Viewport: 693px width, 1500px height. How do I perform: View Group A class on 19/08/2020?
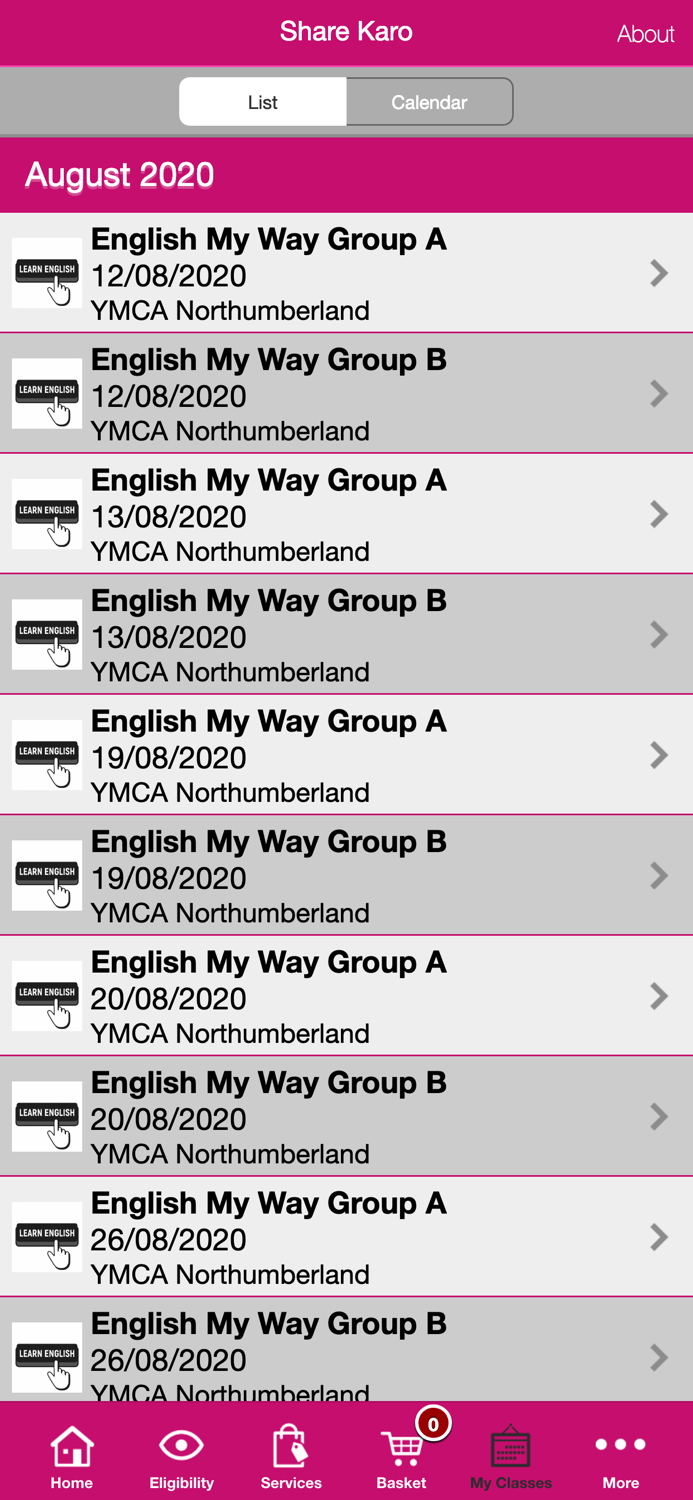click(x=346, y=755)
